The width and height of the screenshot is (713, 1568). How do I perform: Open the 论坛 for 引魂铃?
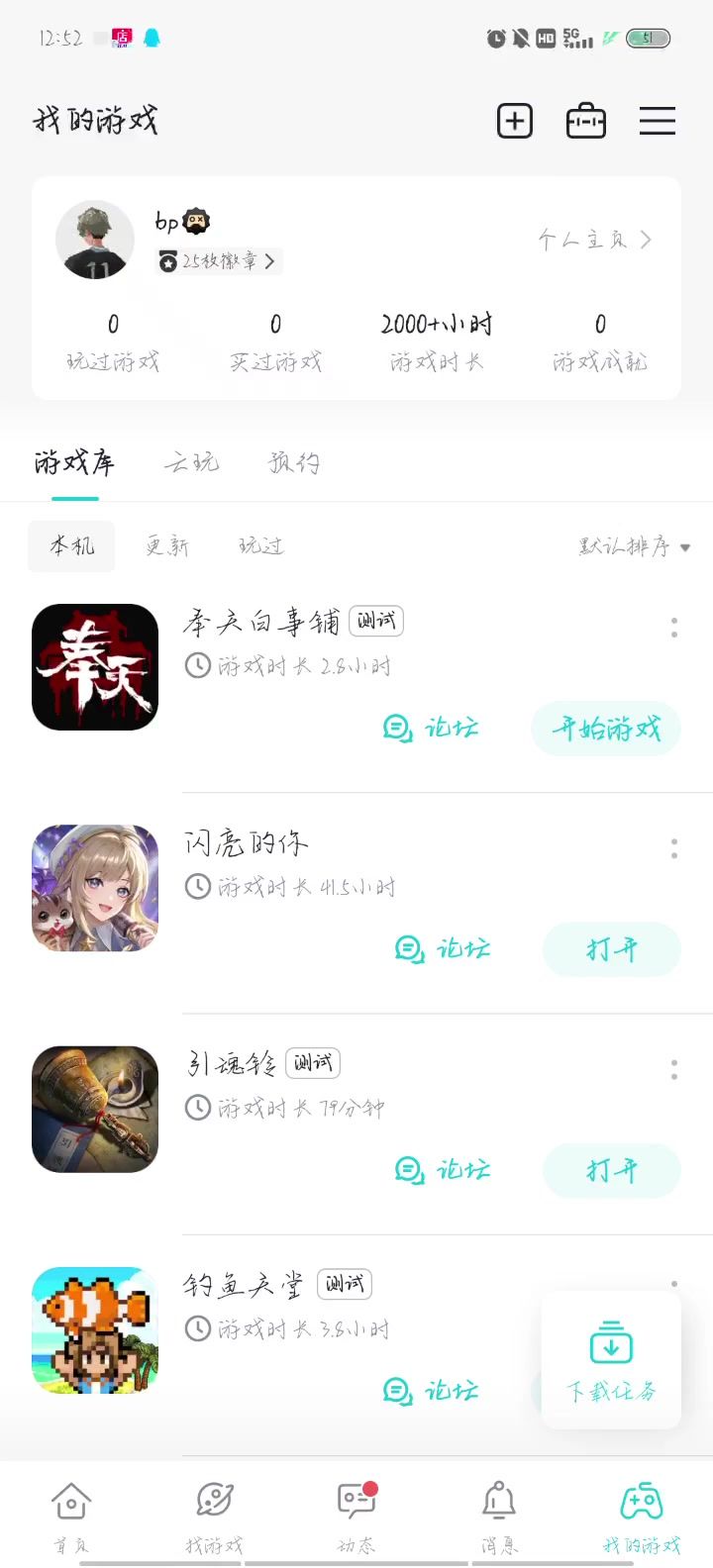tap(443, 1171)
